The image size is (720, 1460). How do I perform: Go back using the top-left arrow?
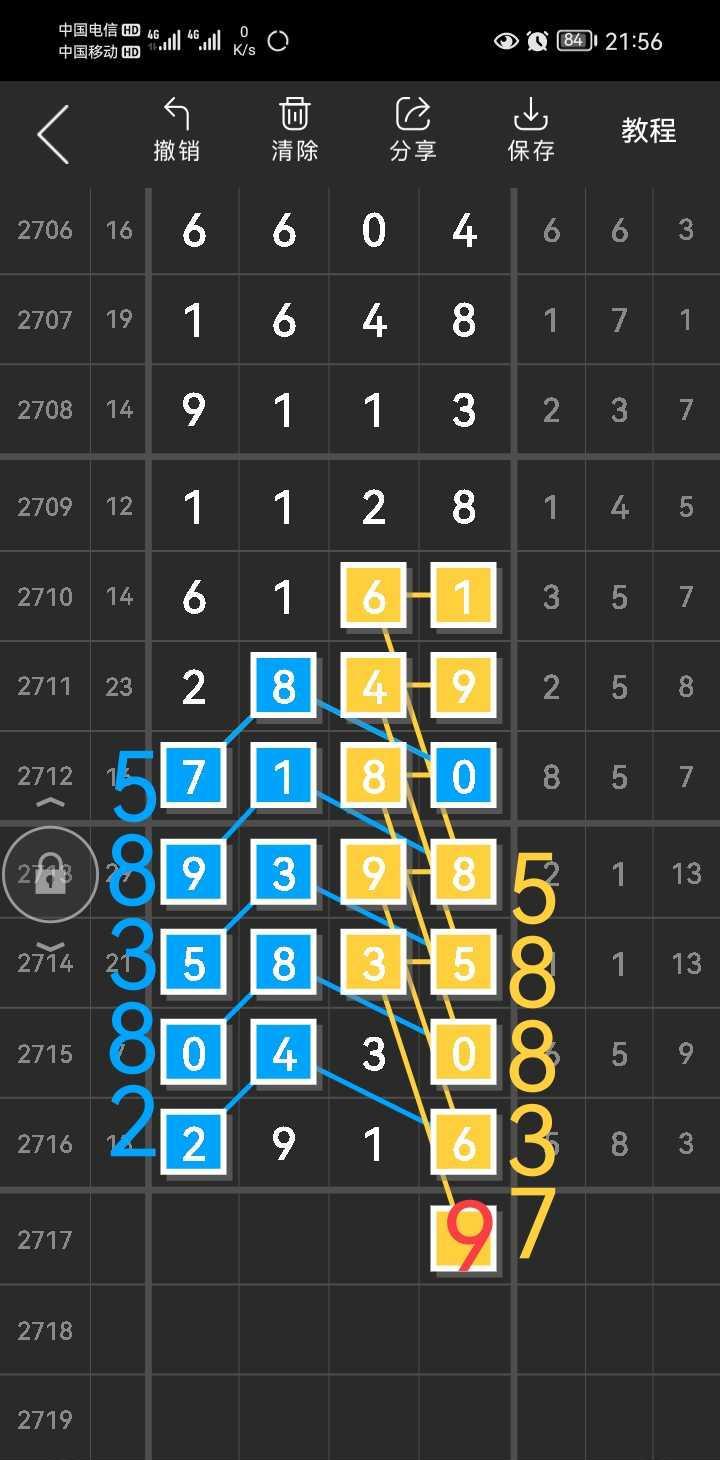click(53, 134)
